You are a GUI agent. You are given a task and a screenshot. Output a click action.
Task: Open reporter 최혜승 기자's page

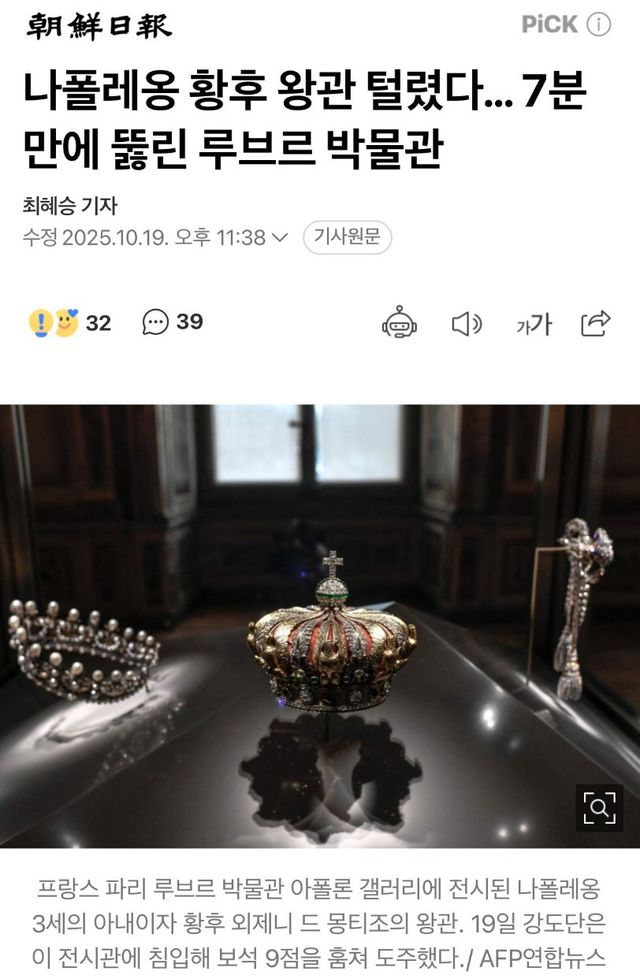69,206
